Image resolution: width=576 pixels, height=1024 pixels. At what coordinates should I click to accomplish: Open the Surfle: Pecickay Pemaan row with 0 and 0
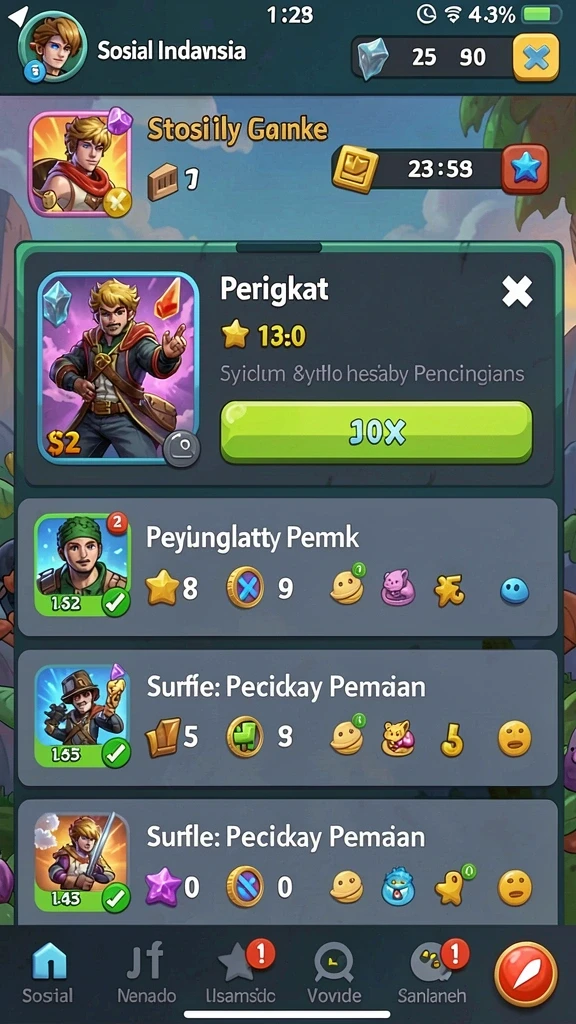[x=287, y=862]
